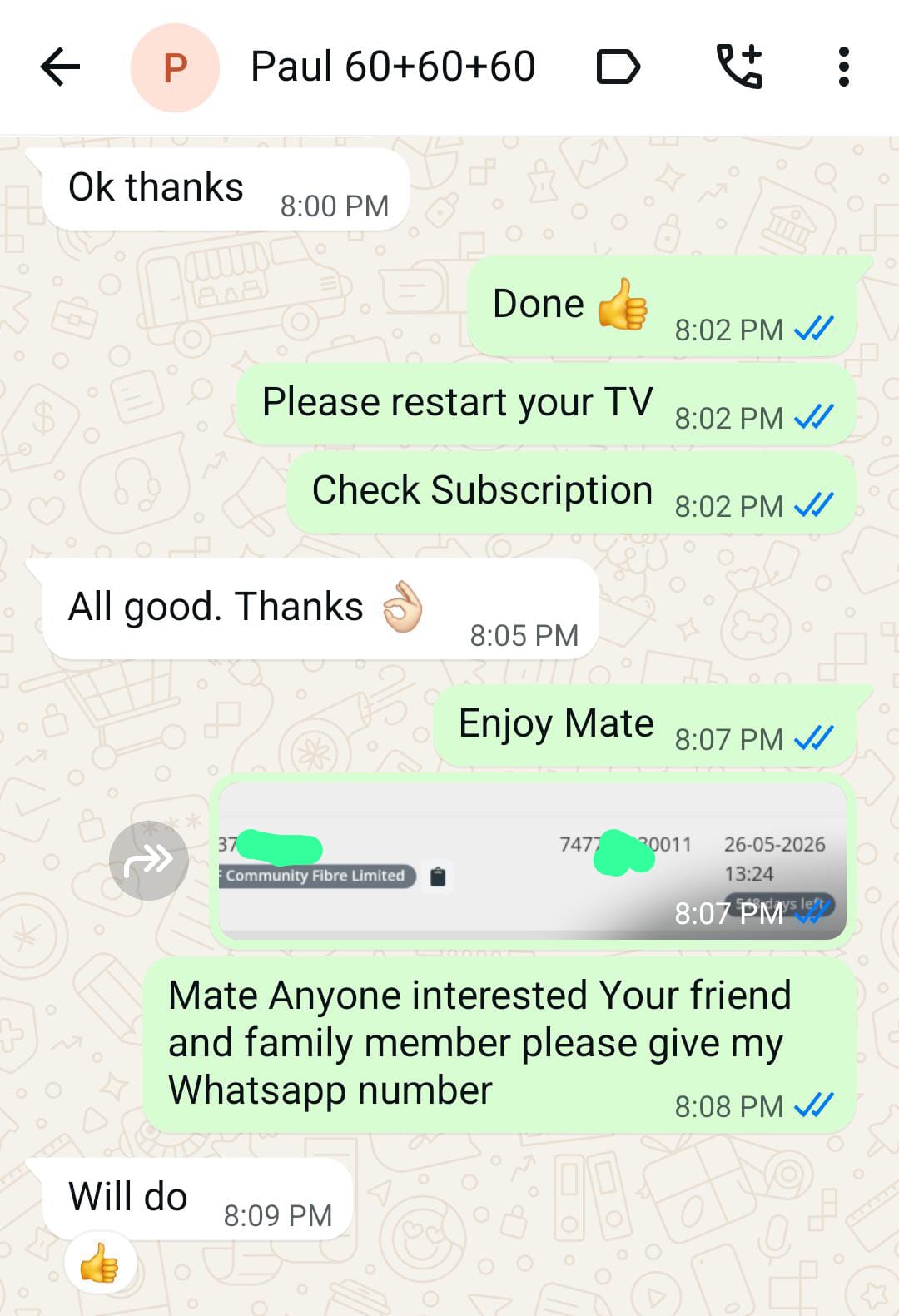Start a call with Paul

coord(739,67)
